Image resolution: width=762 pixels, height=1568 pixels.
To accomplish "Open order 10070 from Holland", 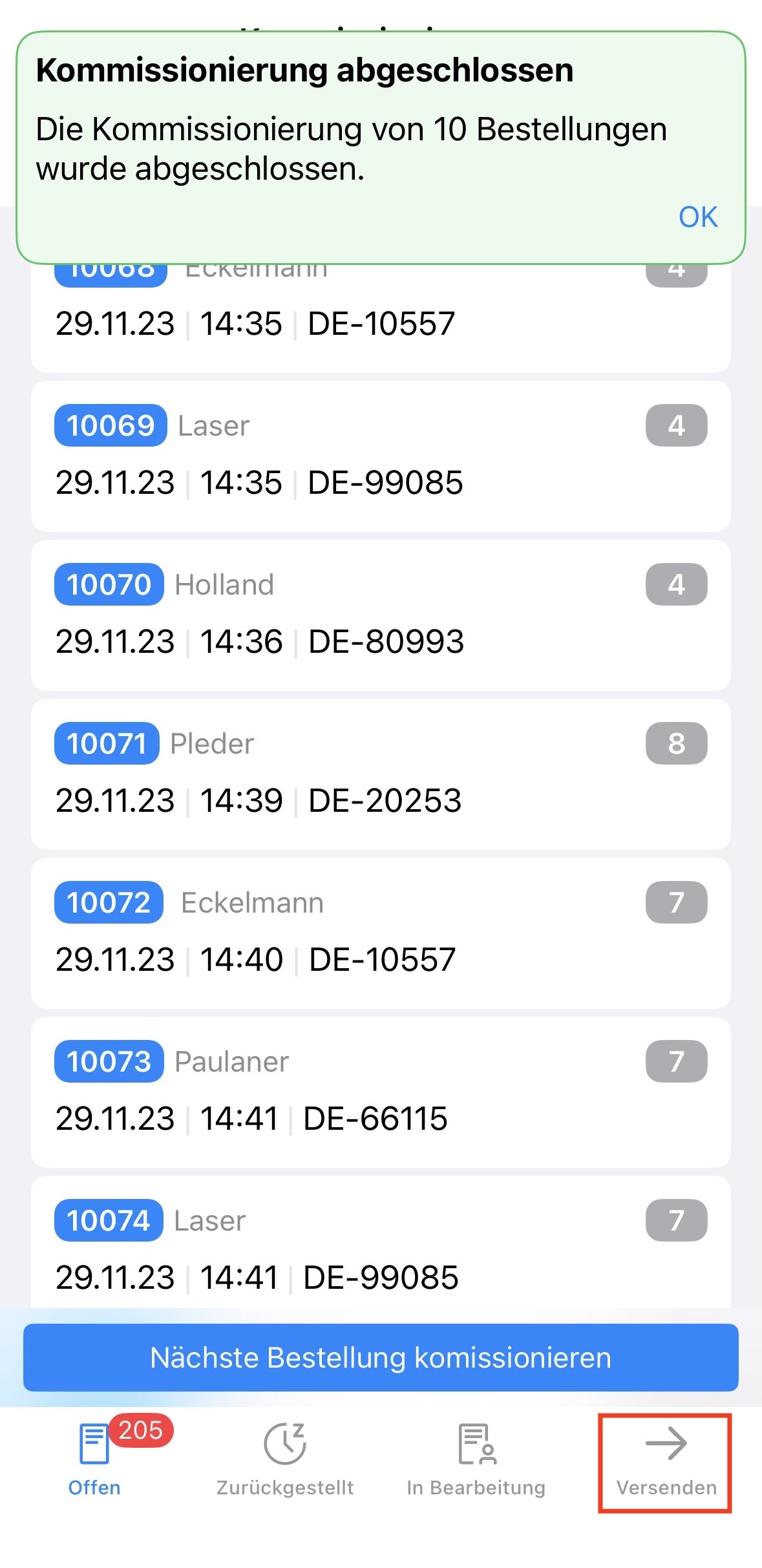I will tap(380, 615).
